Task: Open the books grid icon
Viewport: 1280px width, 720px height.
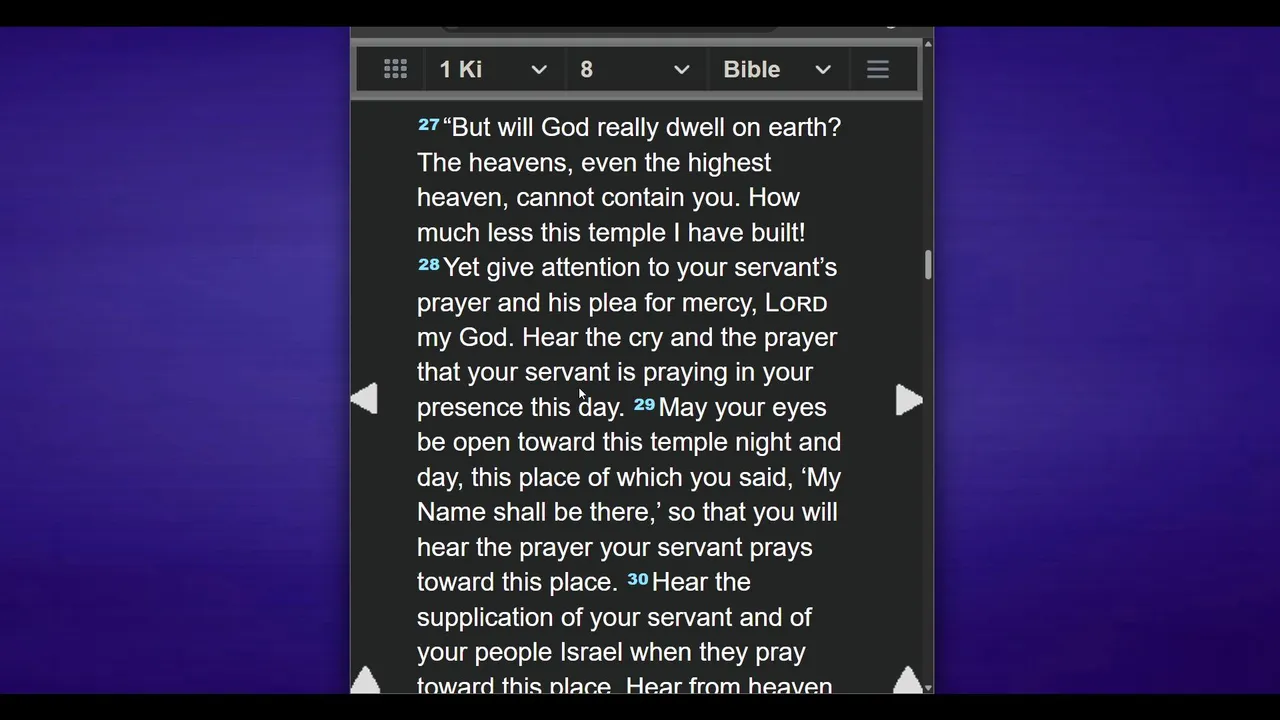Action: (395, 69)
